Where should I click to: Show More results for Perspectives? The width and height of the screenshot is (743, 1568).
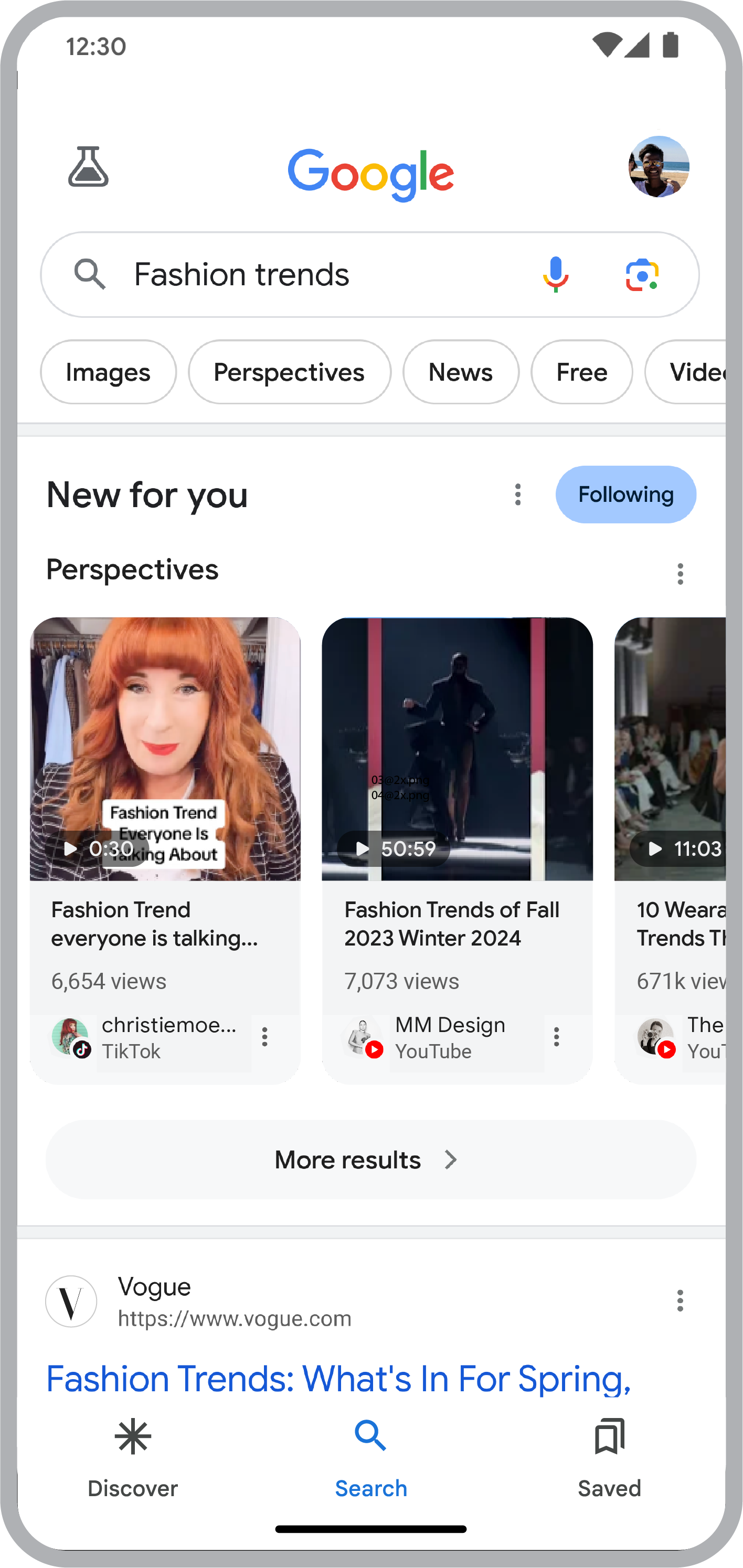point(370,1159)
